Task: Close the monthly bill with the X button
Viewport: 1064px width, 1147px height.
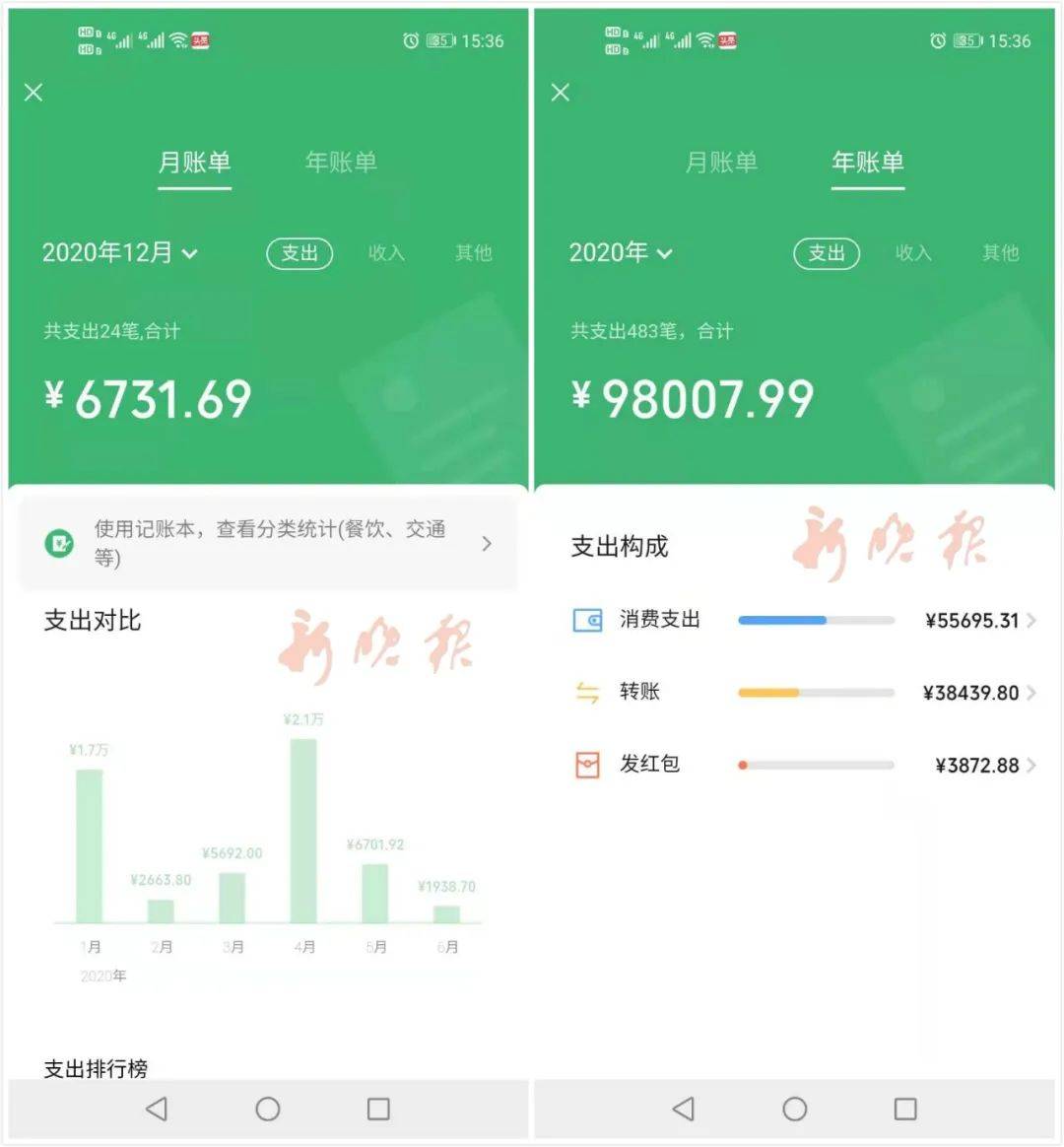Action: pos(33,92)
